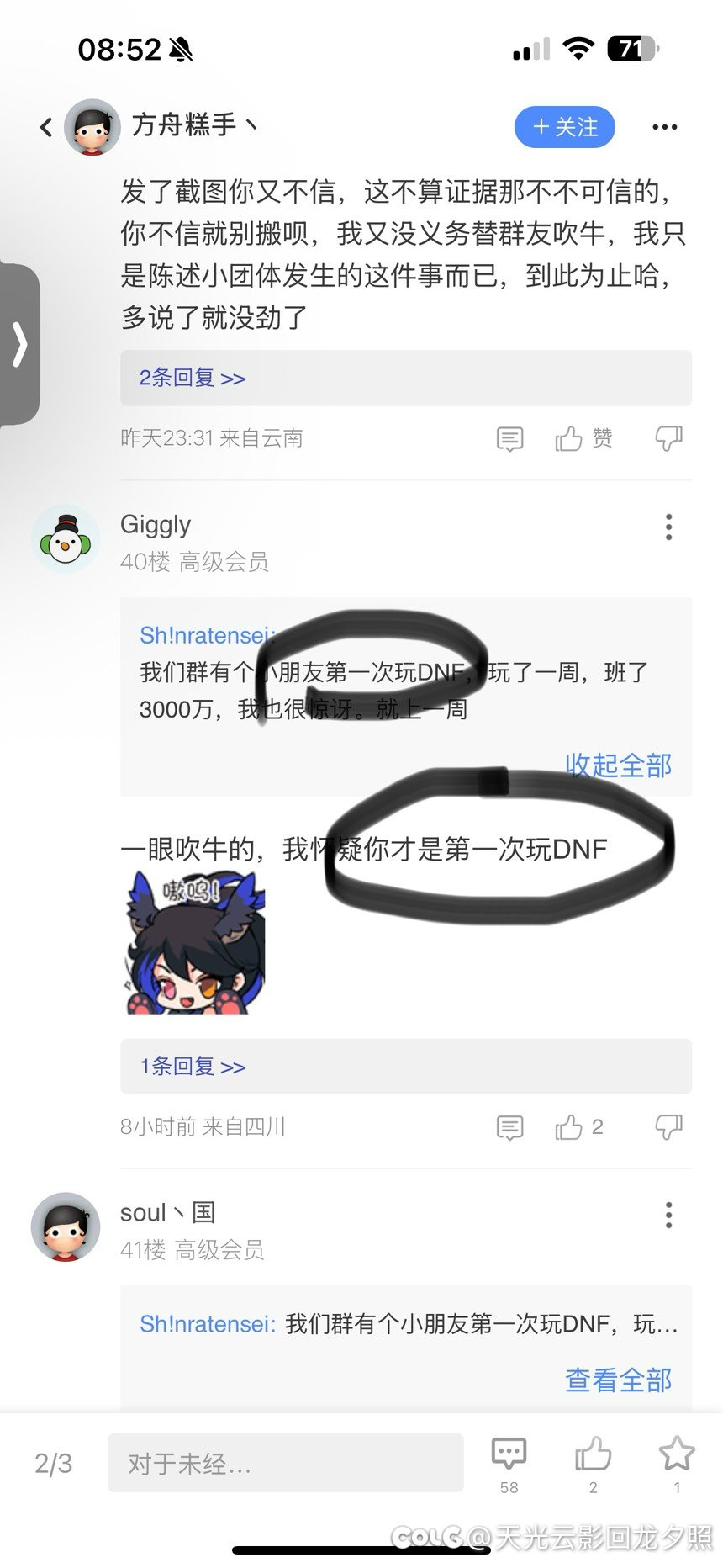The width and height of the screenshot is (723, 1568).
Task: Collapse the quote with 收起全部
Action: (618, 765)
